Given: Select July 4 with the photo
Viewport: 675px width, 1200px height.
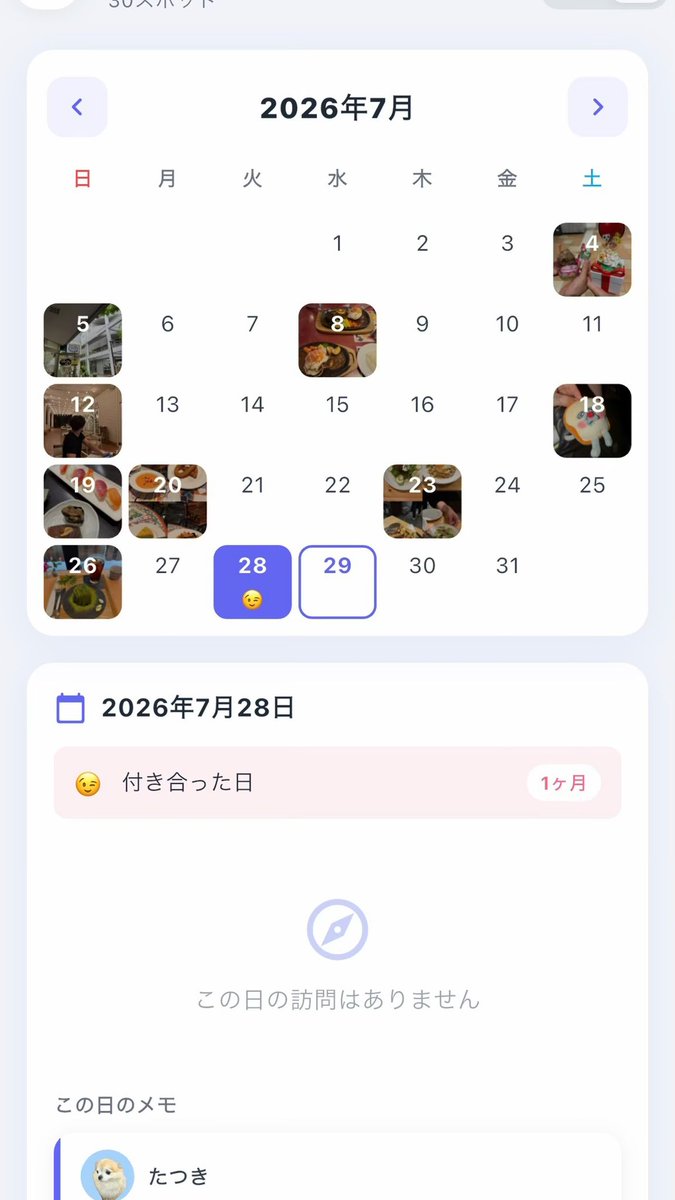Looking at the screenshot, I should tap(592, 260).
